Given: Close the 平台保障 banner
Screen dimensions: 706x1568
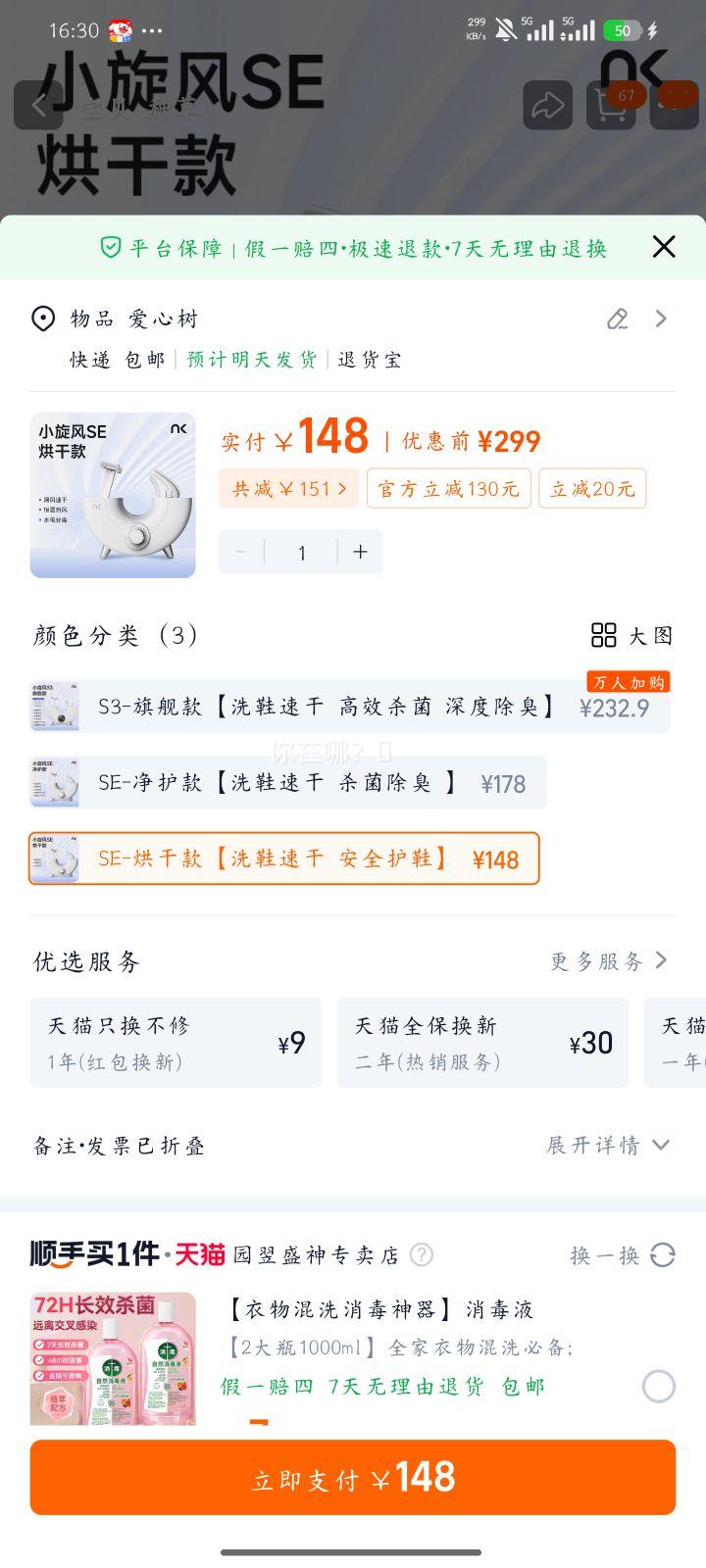Looking at the screenshot, I should pos(664,247).
